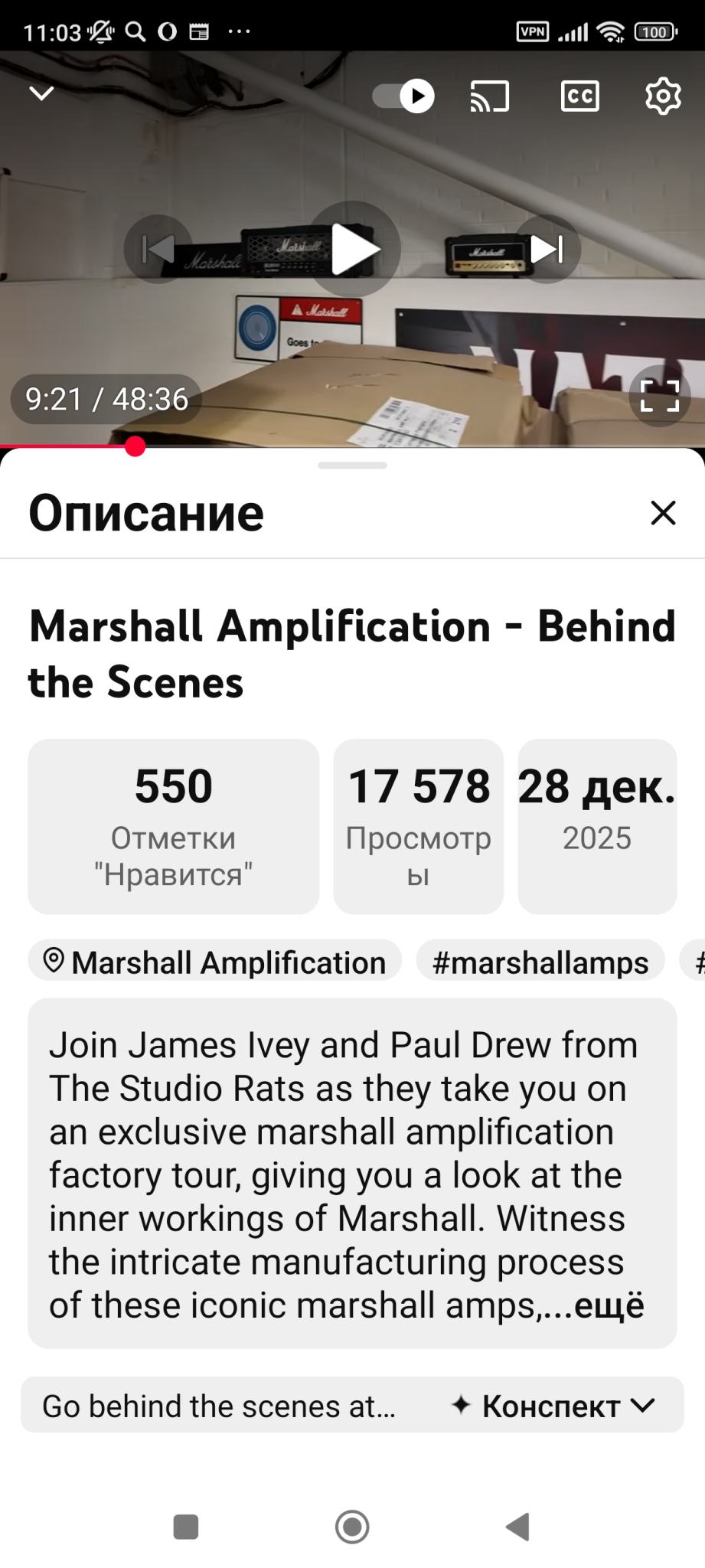Image resolution: width=705 pixels, height=1568 pixels.
Task: Seek using the red progress bar handle
Action: coord(135,446)
